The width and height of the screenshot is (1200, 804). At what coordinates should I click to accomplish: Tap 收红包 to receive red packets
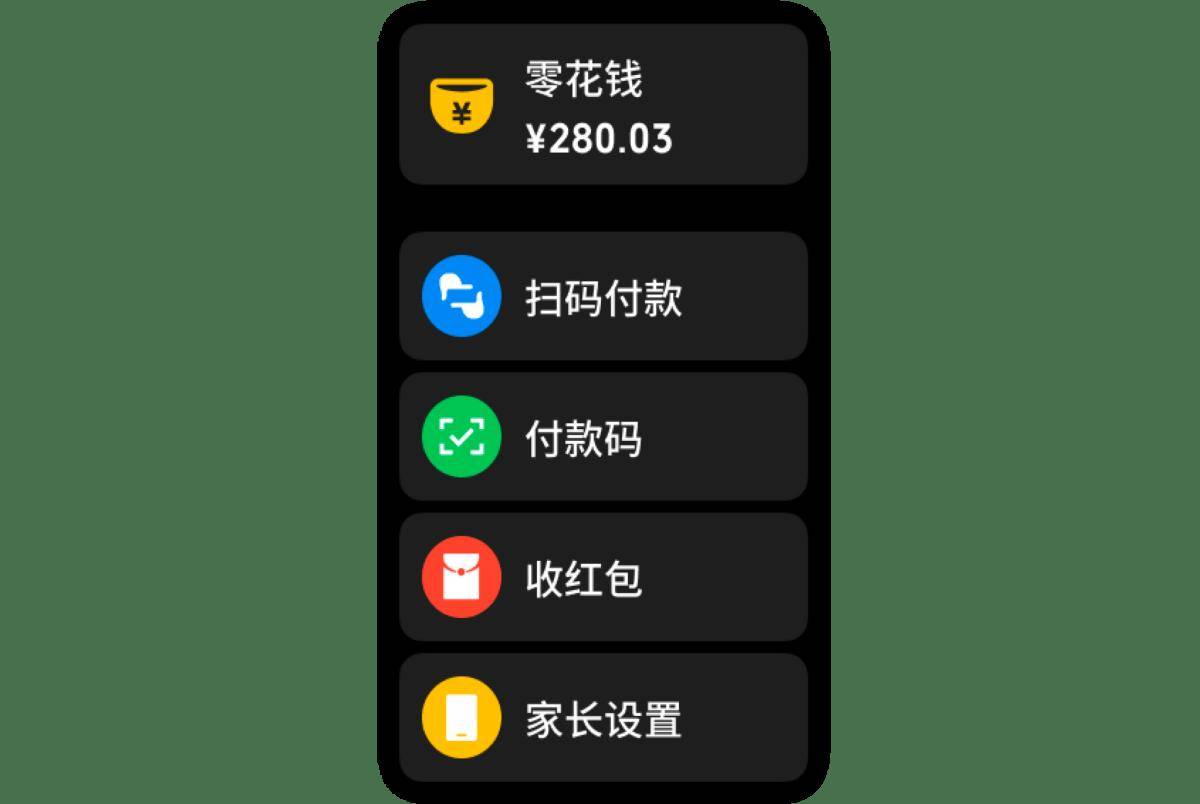click(603, 577)
